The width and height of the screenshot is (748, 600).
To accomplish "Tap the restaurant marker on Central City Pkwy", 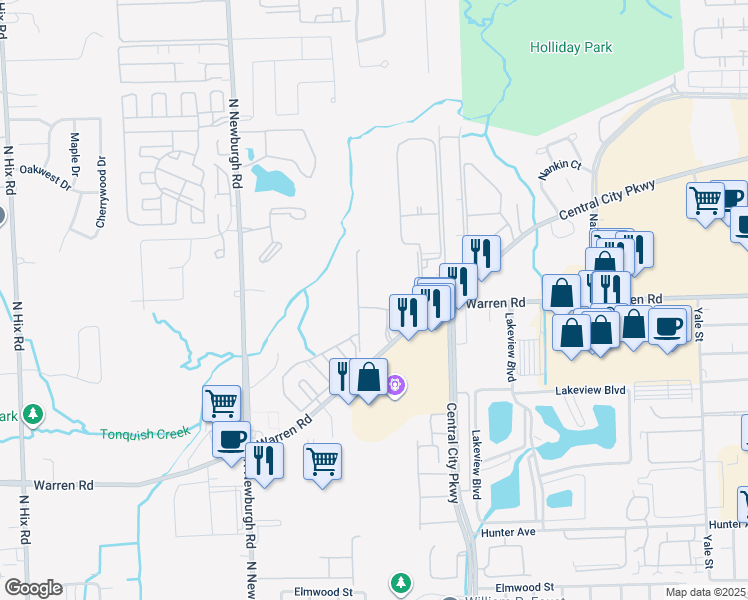I will 481,254.
